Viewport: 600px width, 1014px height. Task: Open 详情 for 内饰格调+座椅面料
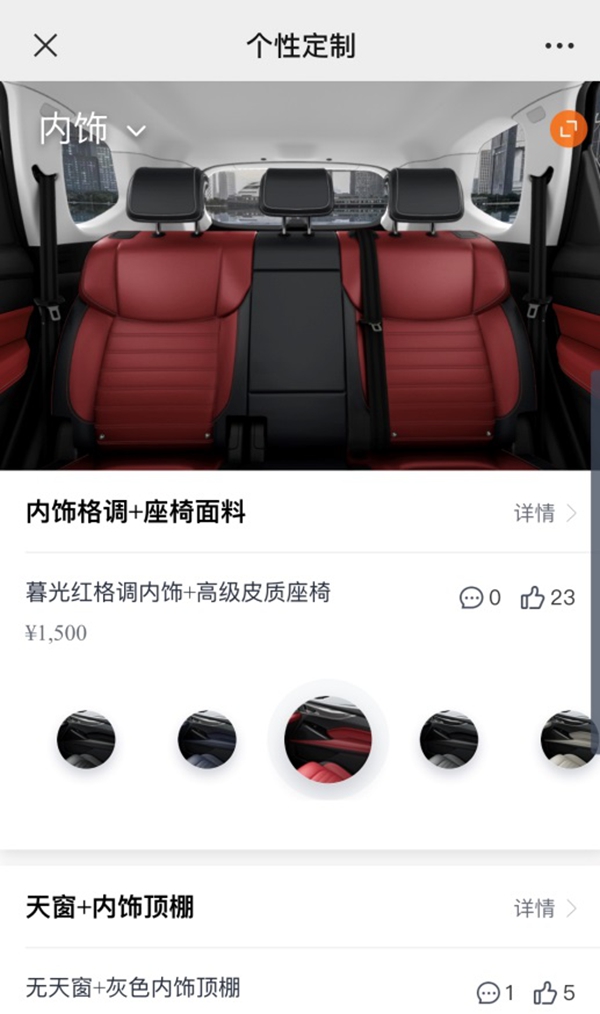pos(545,513)
